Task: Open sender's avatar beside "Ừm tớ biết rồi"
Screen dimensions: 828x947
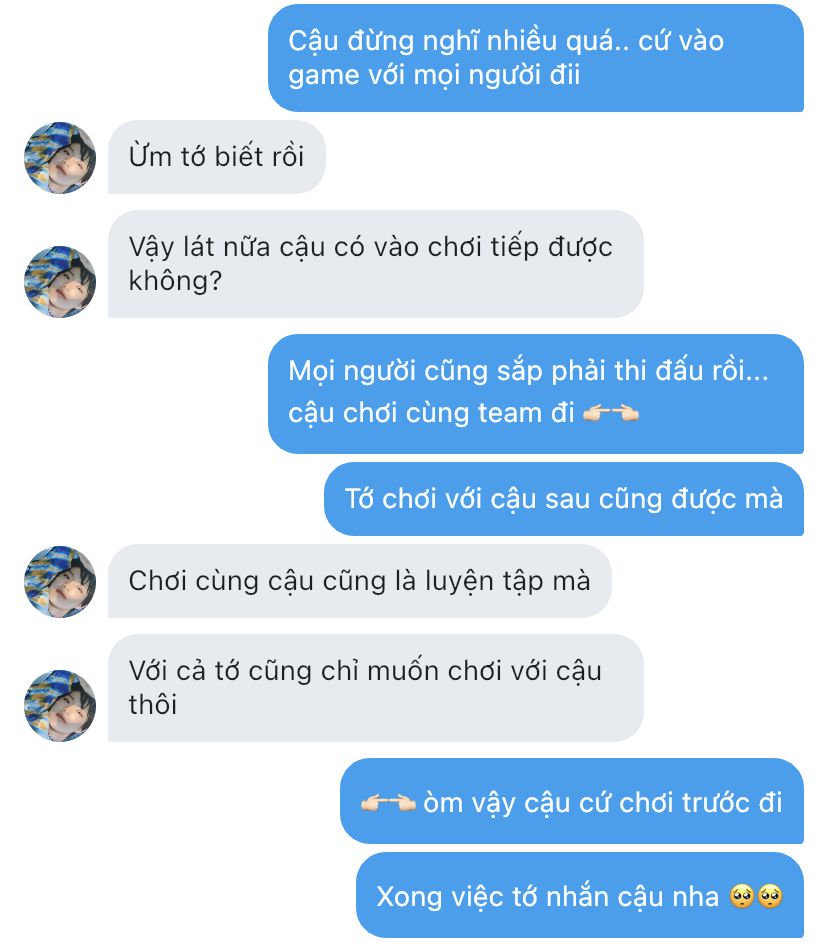Action: (60, 158)
